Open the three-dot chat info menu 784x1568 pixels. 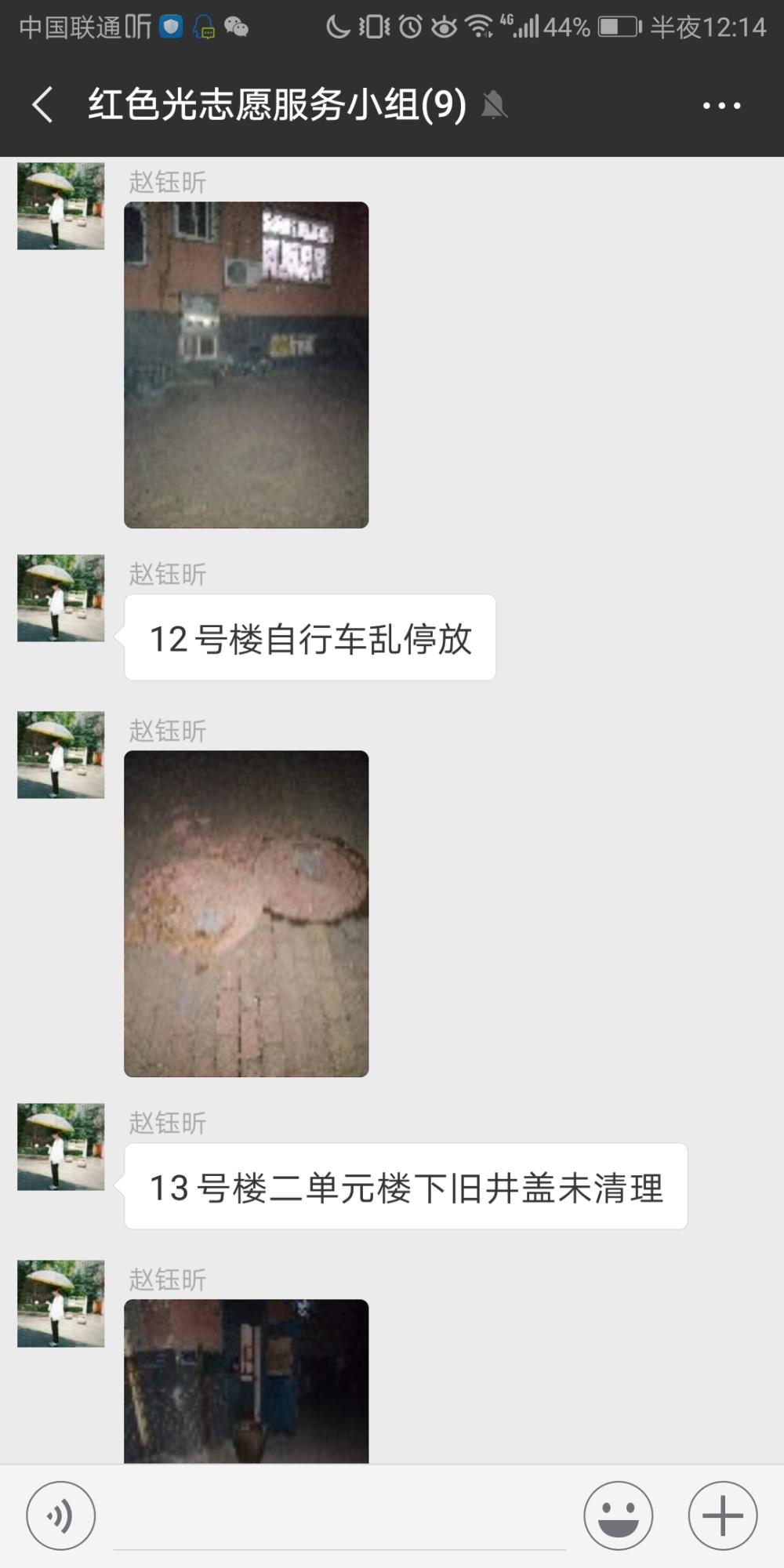(x=721, y=105)
